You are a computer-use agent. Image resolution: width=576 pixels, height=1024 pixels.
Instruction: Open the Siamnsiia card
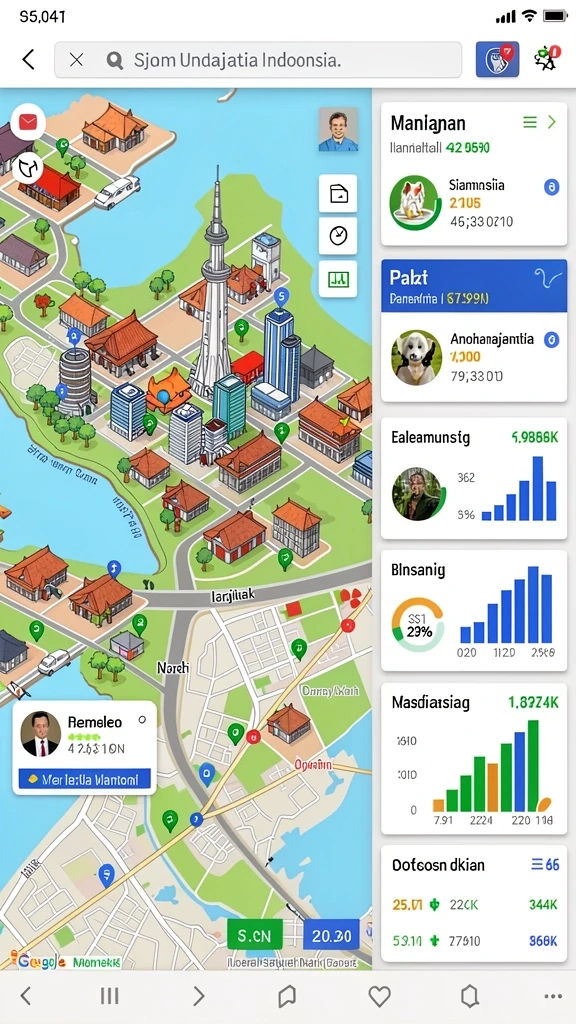474,203
